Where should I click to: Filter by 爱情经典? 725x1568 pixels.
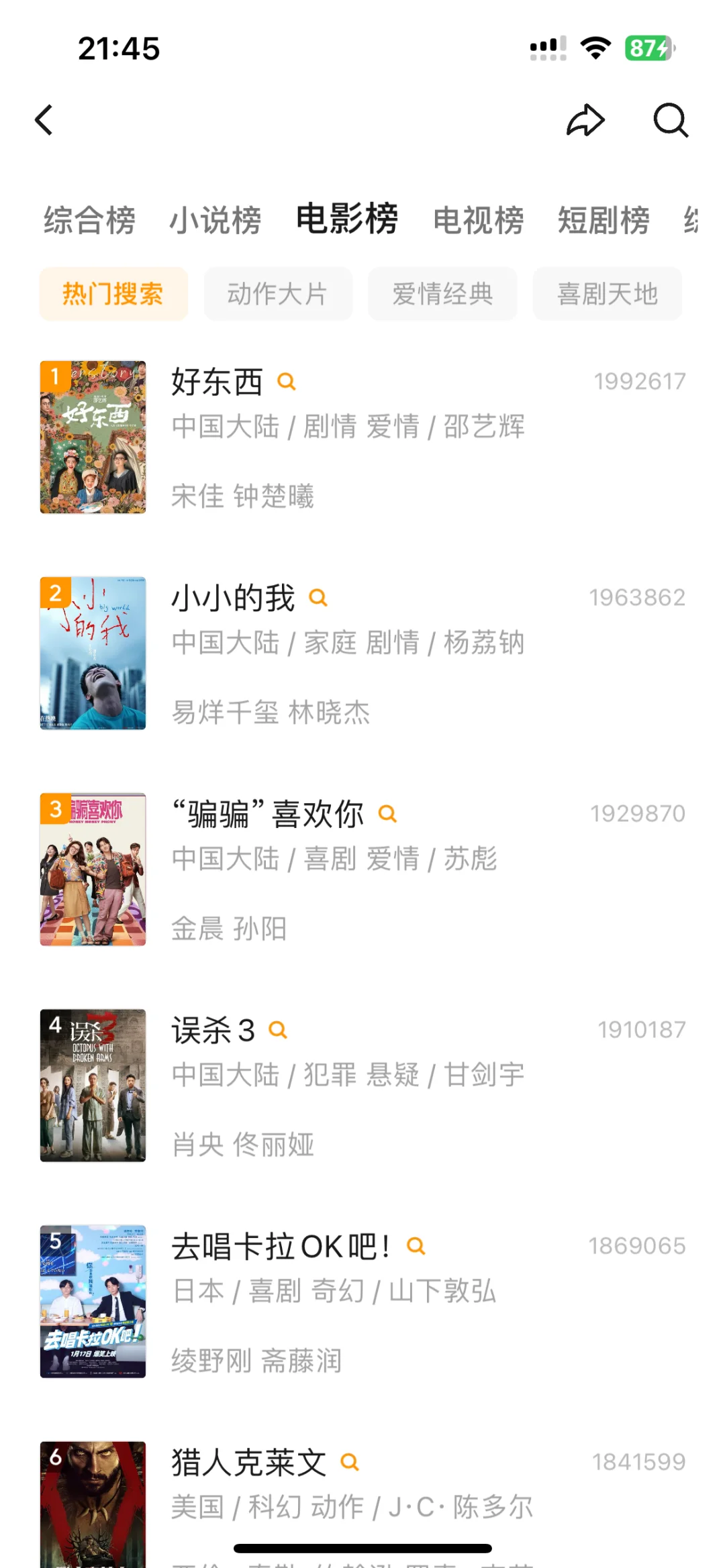tap(442, 294)
